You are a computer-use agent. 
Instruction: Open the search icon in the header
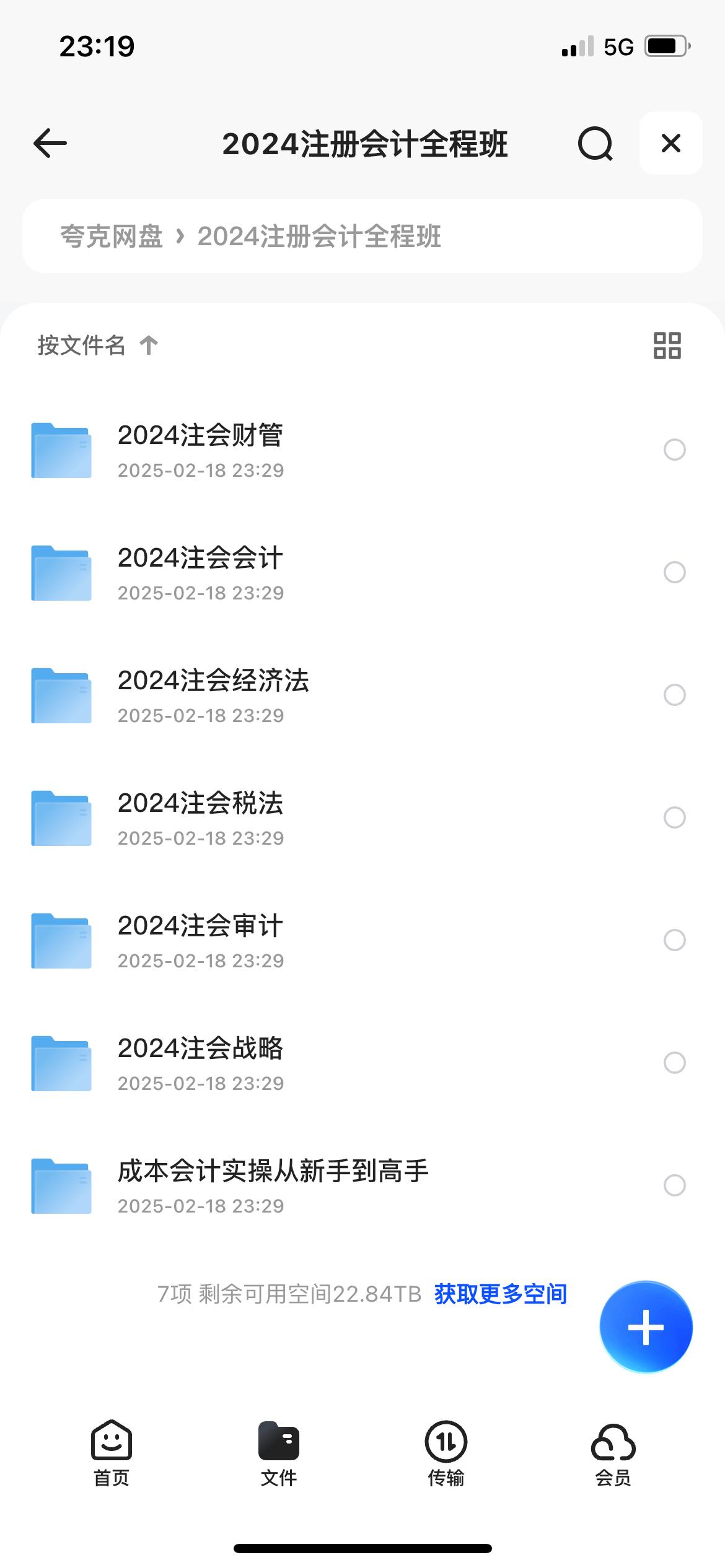point(595,144)
